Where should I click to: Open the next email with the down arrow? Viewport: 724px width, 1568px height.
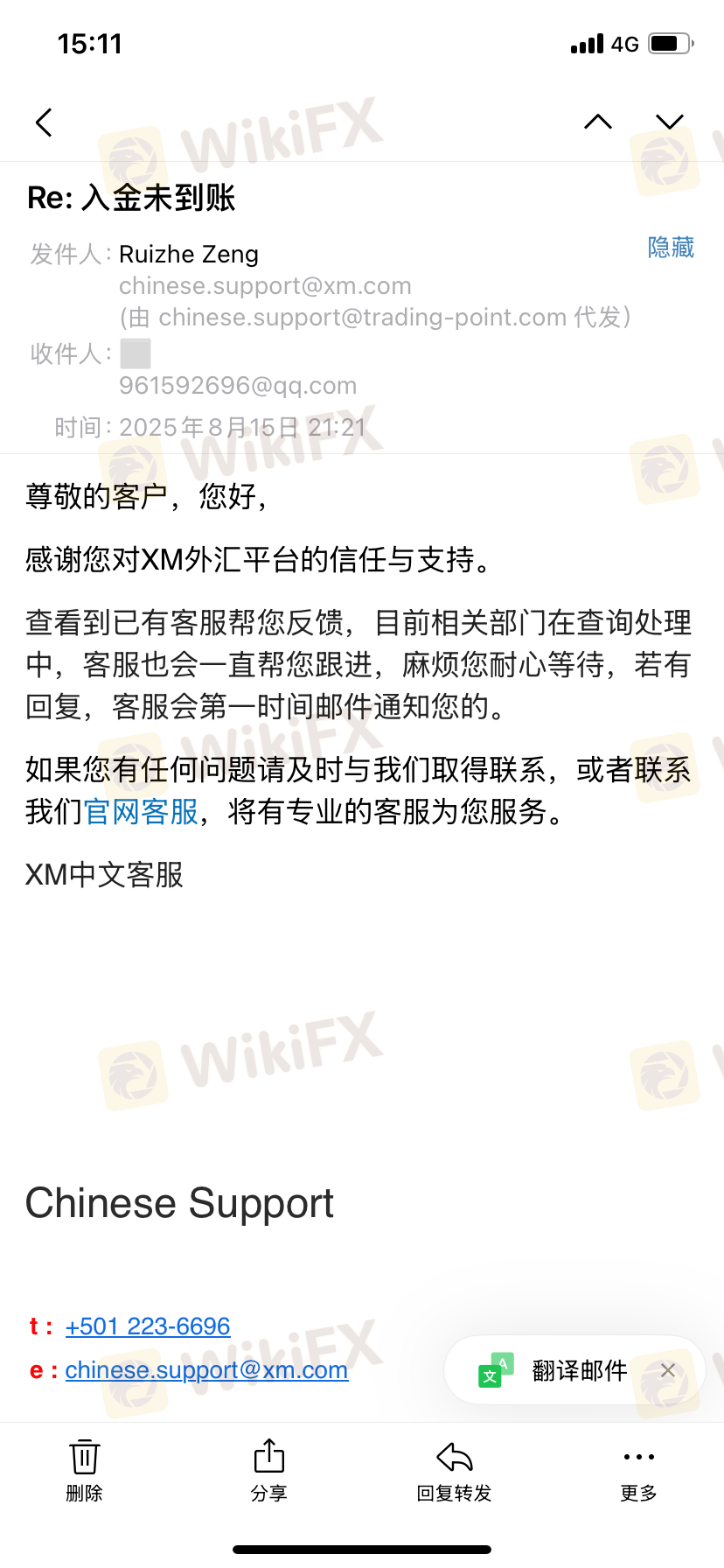tap(670, 122)
